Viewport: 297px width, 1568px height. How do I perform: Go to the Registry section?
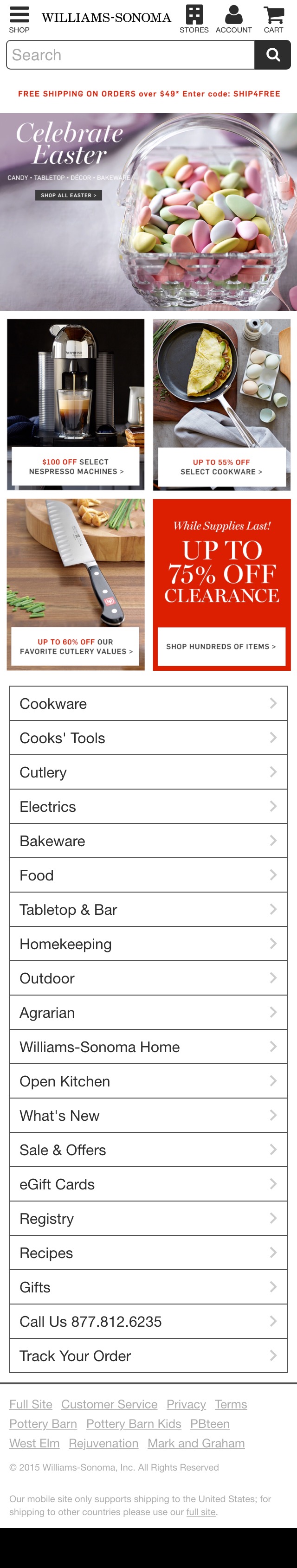(148, 1219)
